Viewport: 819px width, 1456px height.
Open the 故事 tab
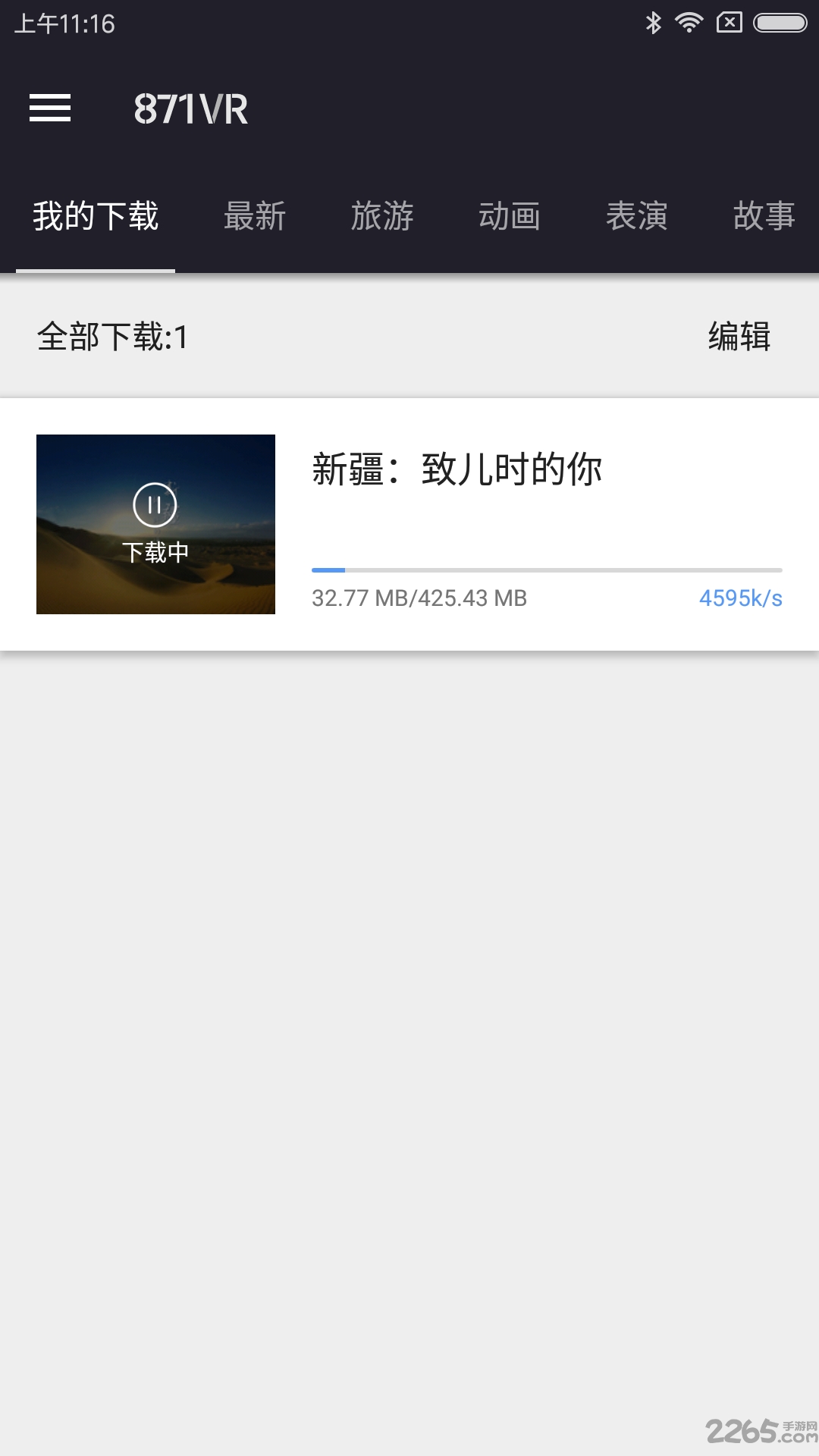[763, 216]
